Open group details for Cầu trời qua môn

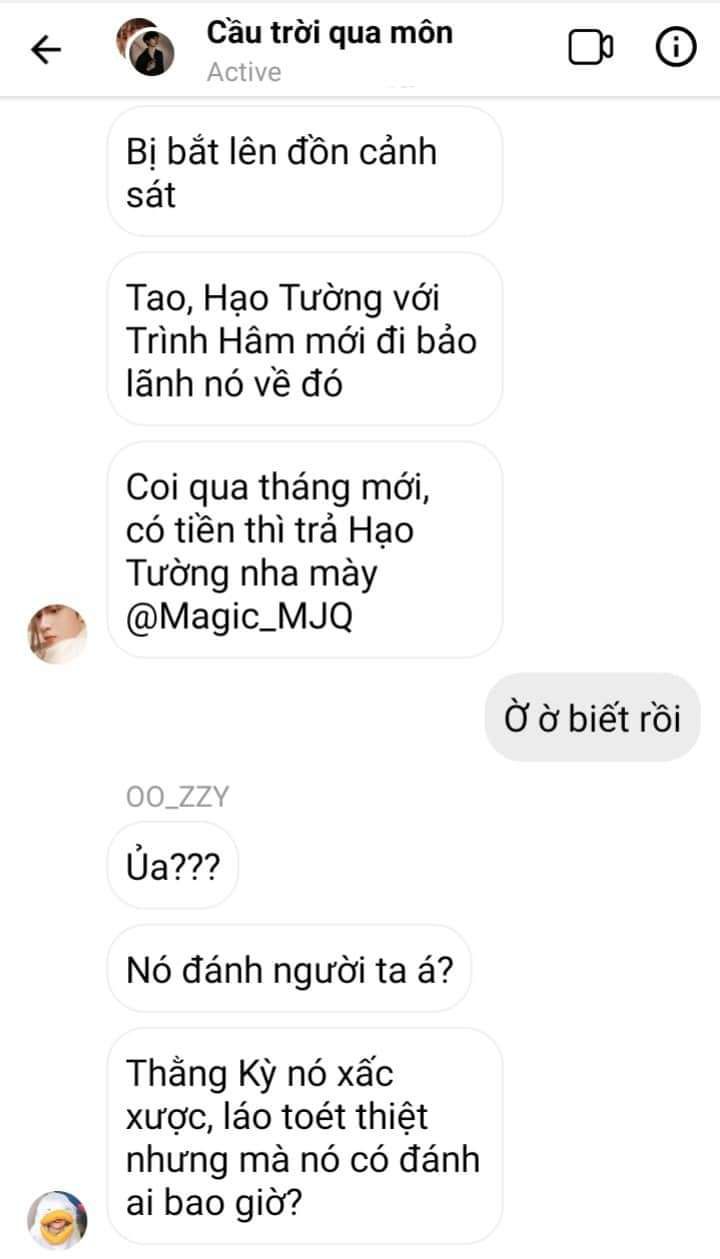pos(329,33)
